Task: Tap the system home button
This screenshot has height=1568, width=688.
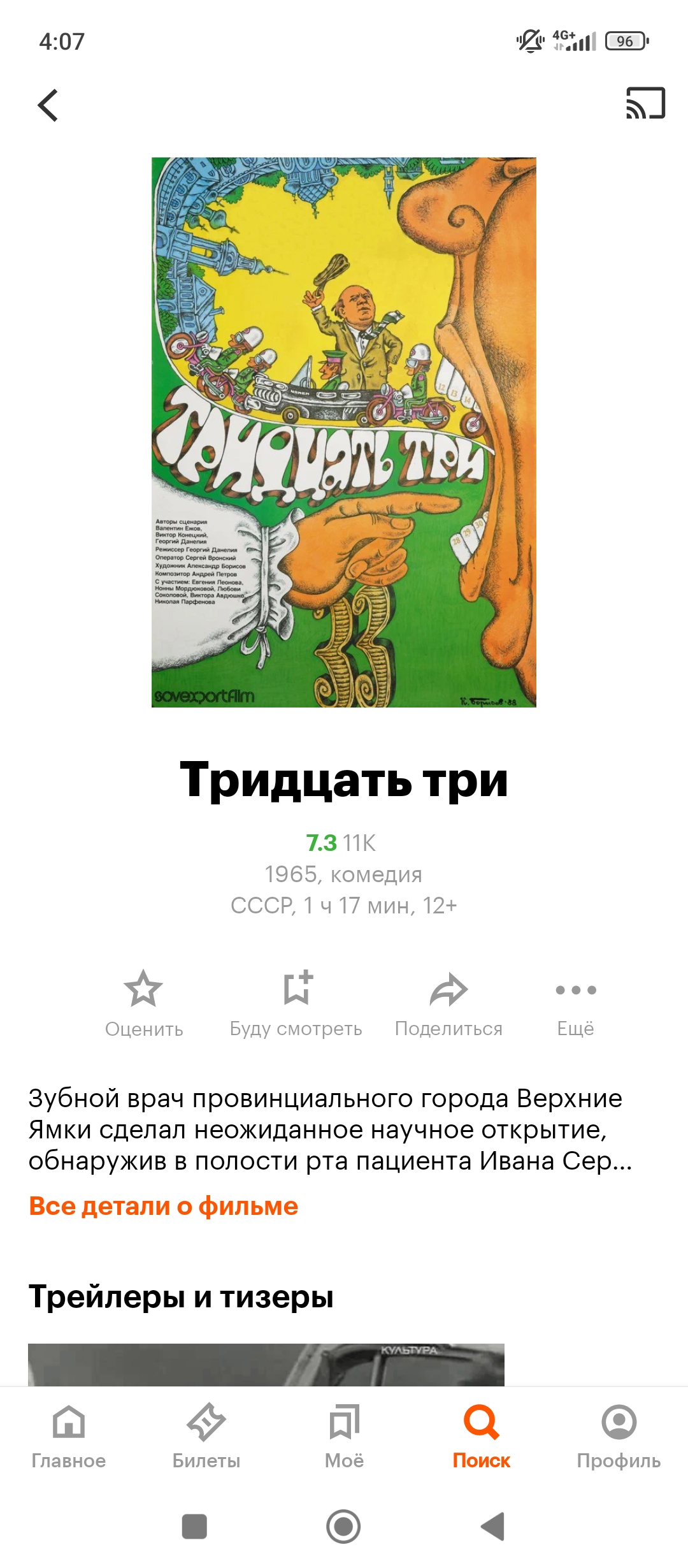Action: (x=343, y=1527)
